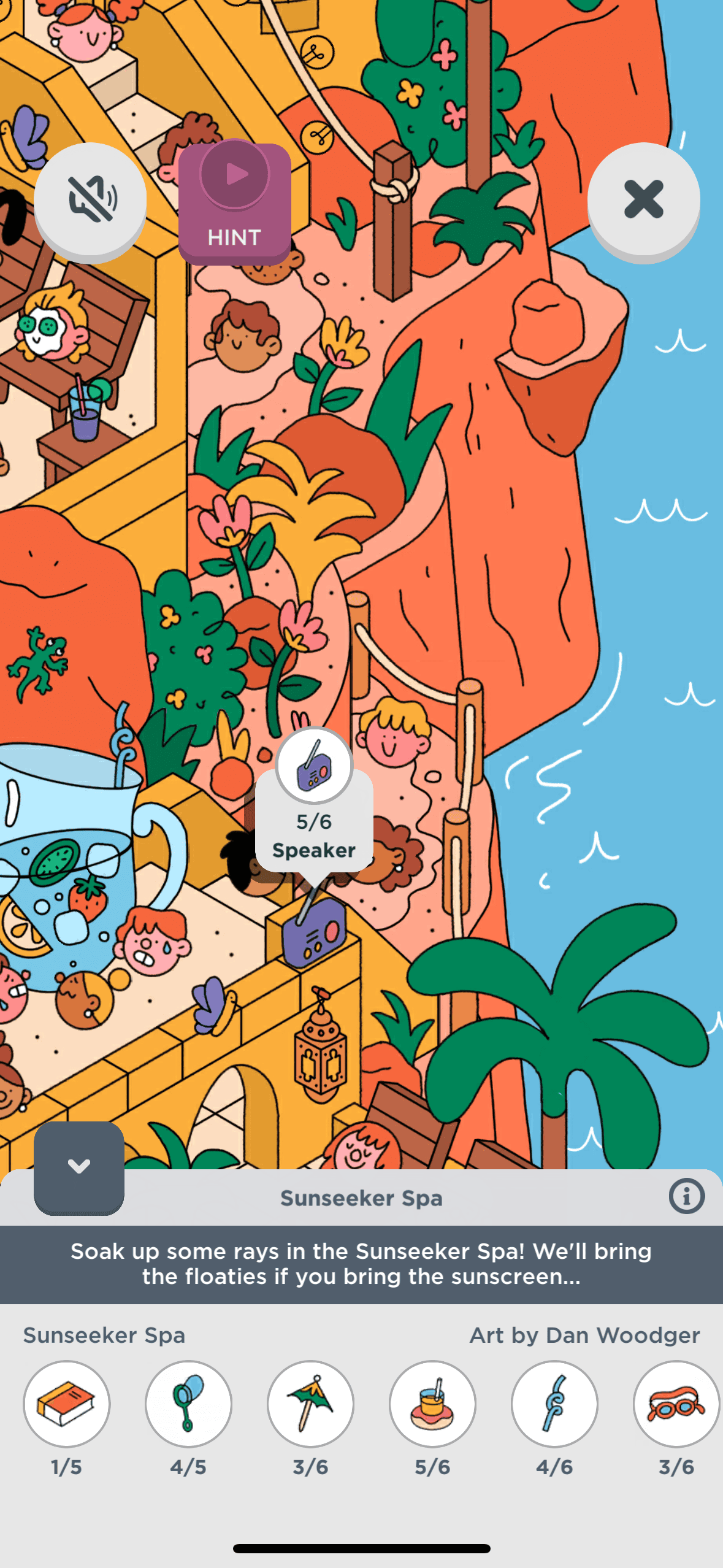Select the curly straw item showing 4/6
This screenshot has height=1568, width=723.
click(554, 1404)
